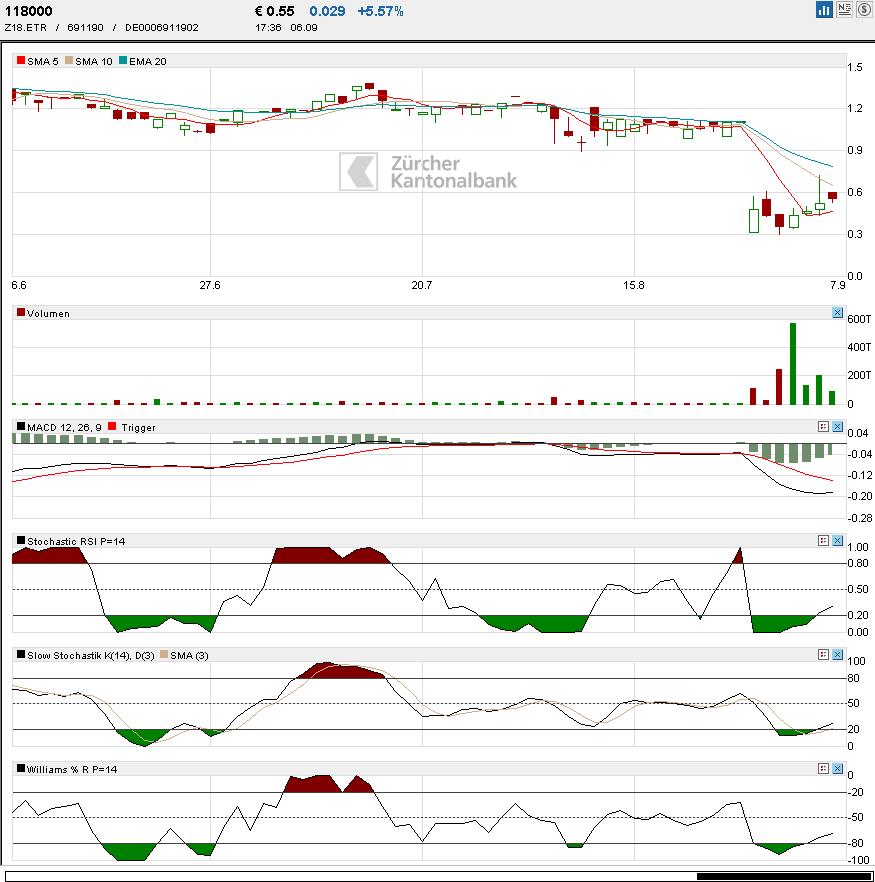
Task: Open the currency symbol icon in header
Action: (x=864, y=9)
